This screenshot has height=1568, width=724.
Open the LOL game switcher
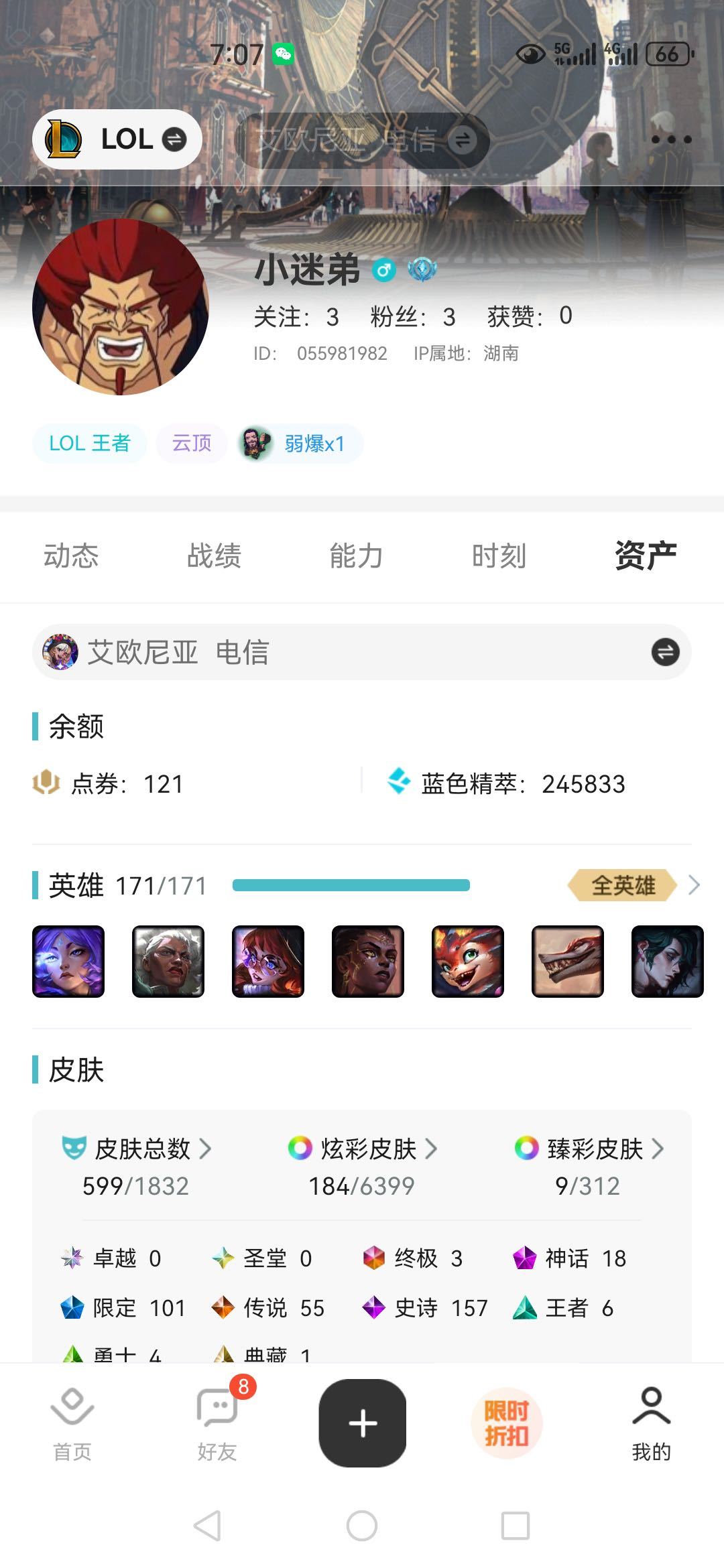117,139
